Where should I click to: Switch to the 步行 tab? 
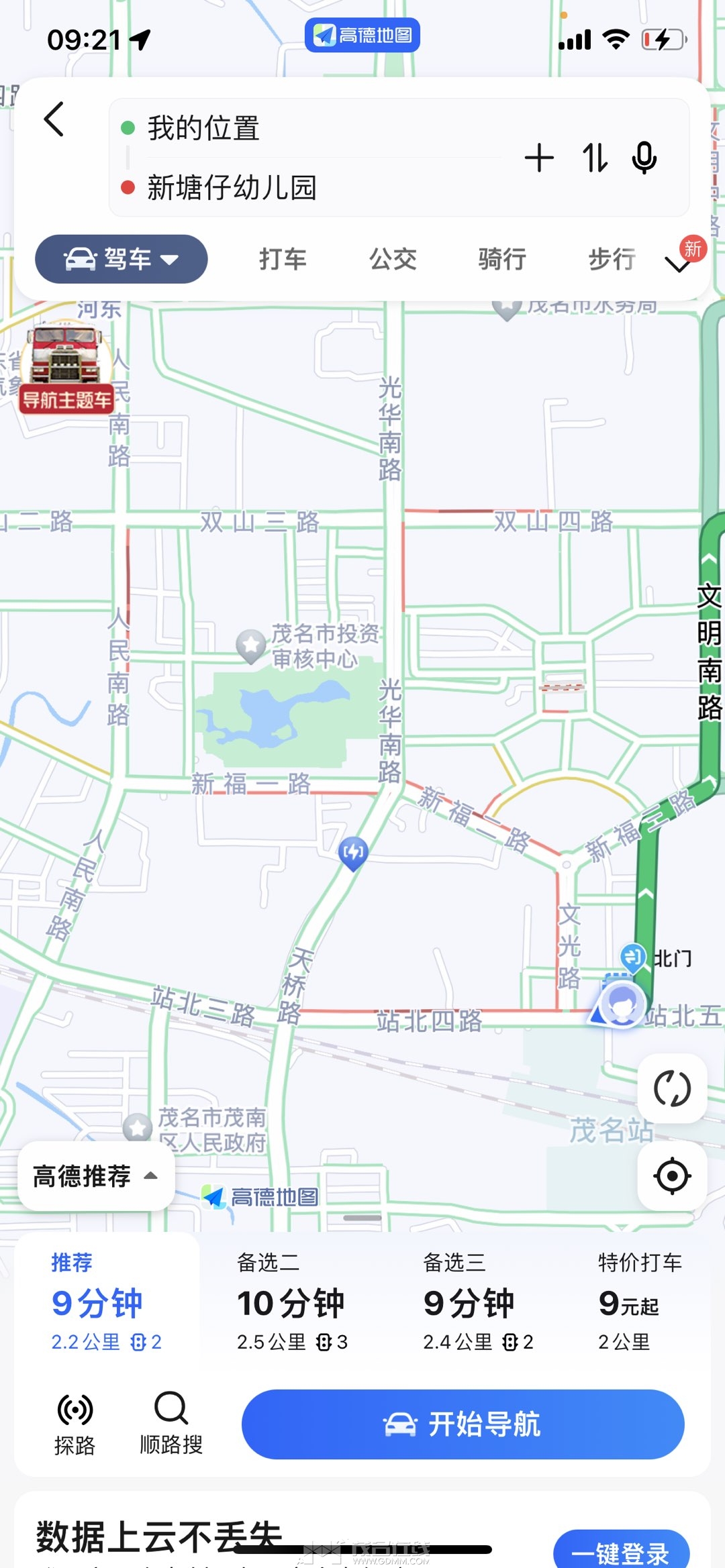click(612, 259)
